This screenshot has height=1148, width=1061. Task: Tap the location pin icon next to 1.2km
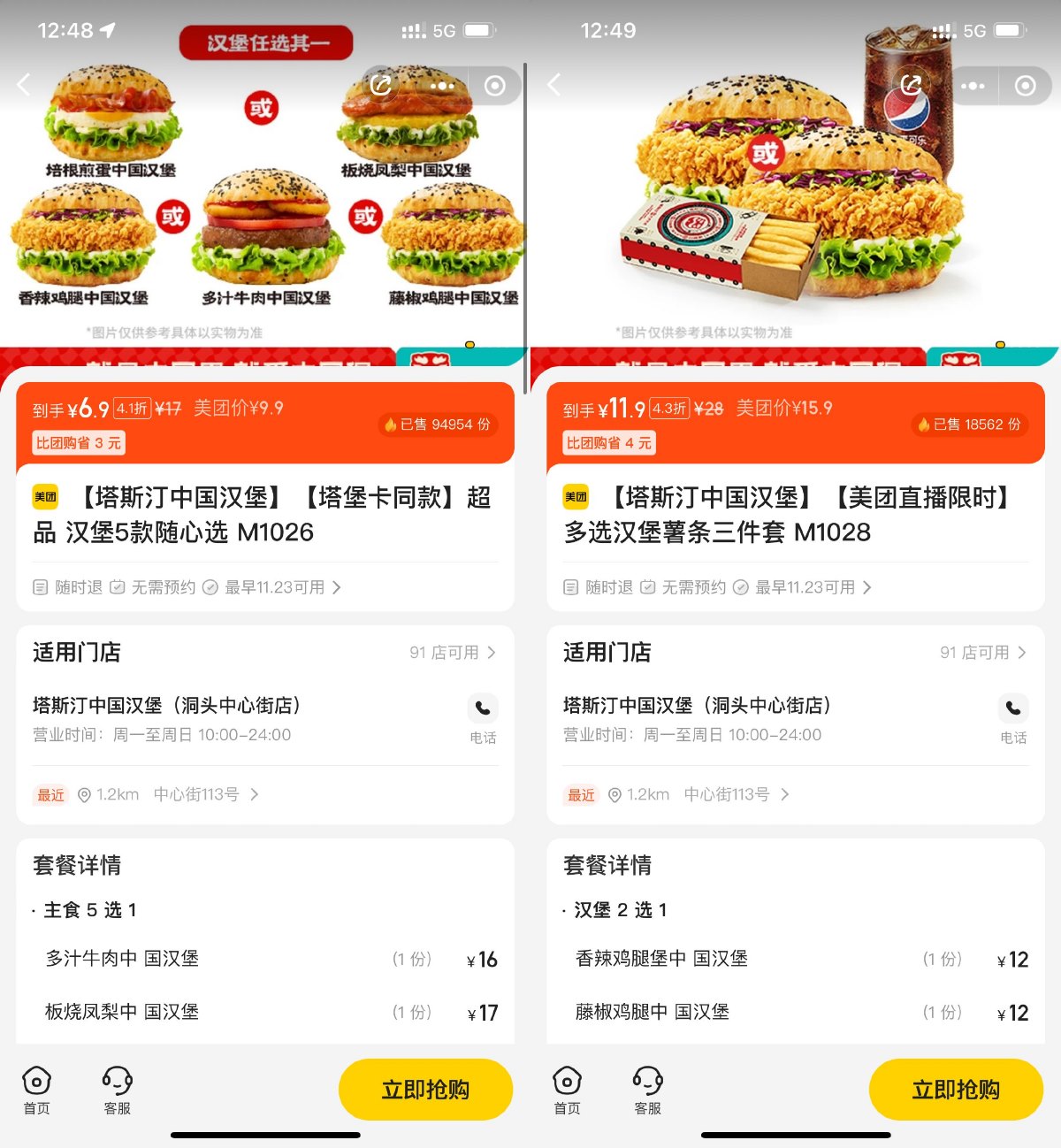coord(85,794)
